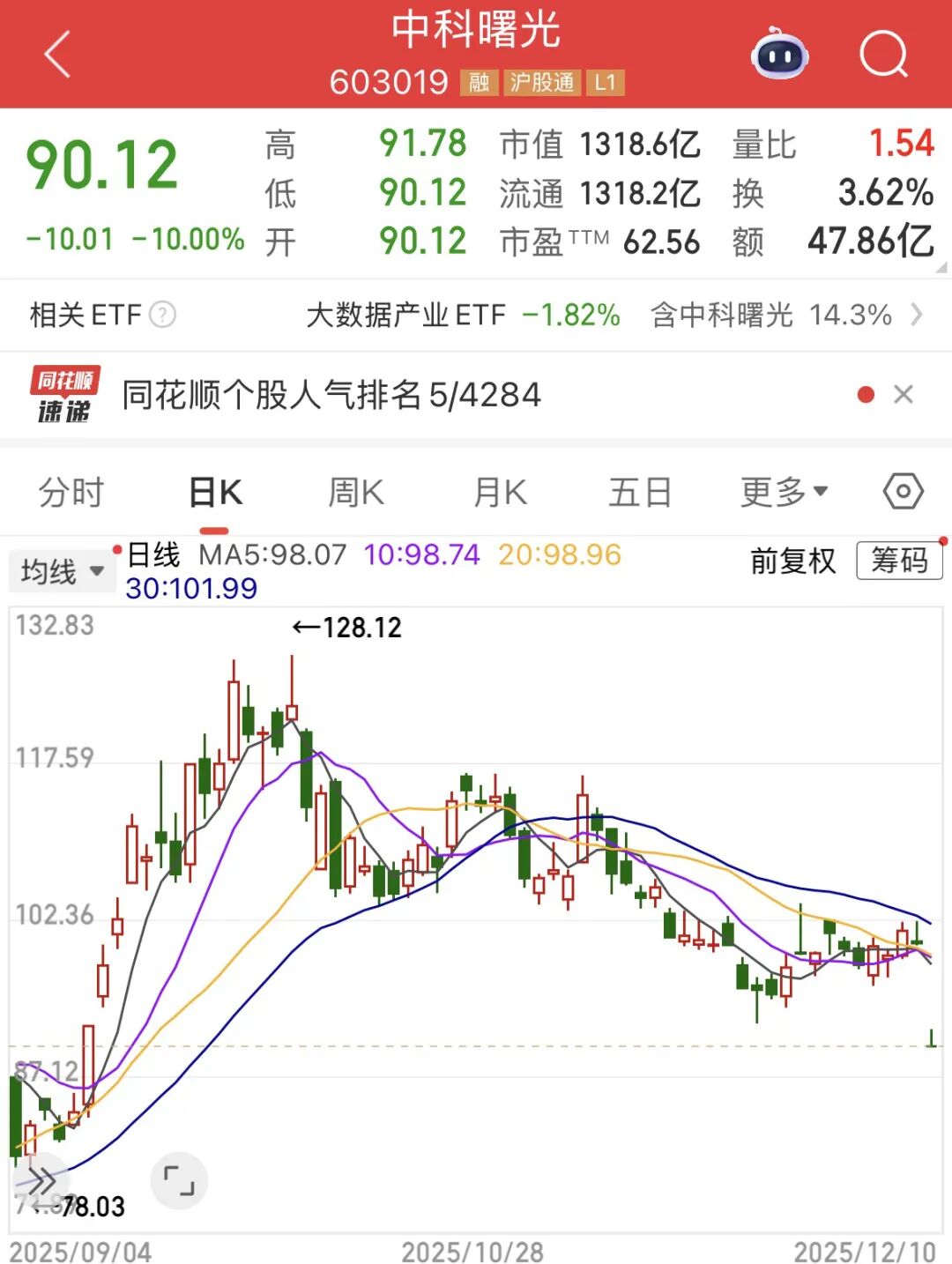Tap the 筹码 chip distribution button
Screen dimensions: 952x1264
pyautogui.click(x=899, y=561)
